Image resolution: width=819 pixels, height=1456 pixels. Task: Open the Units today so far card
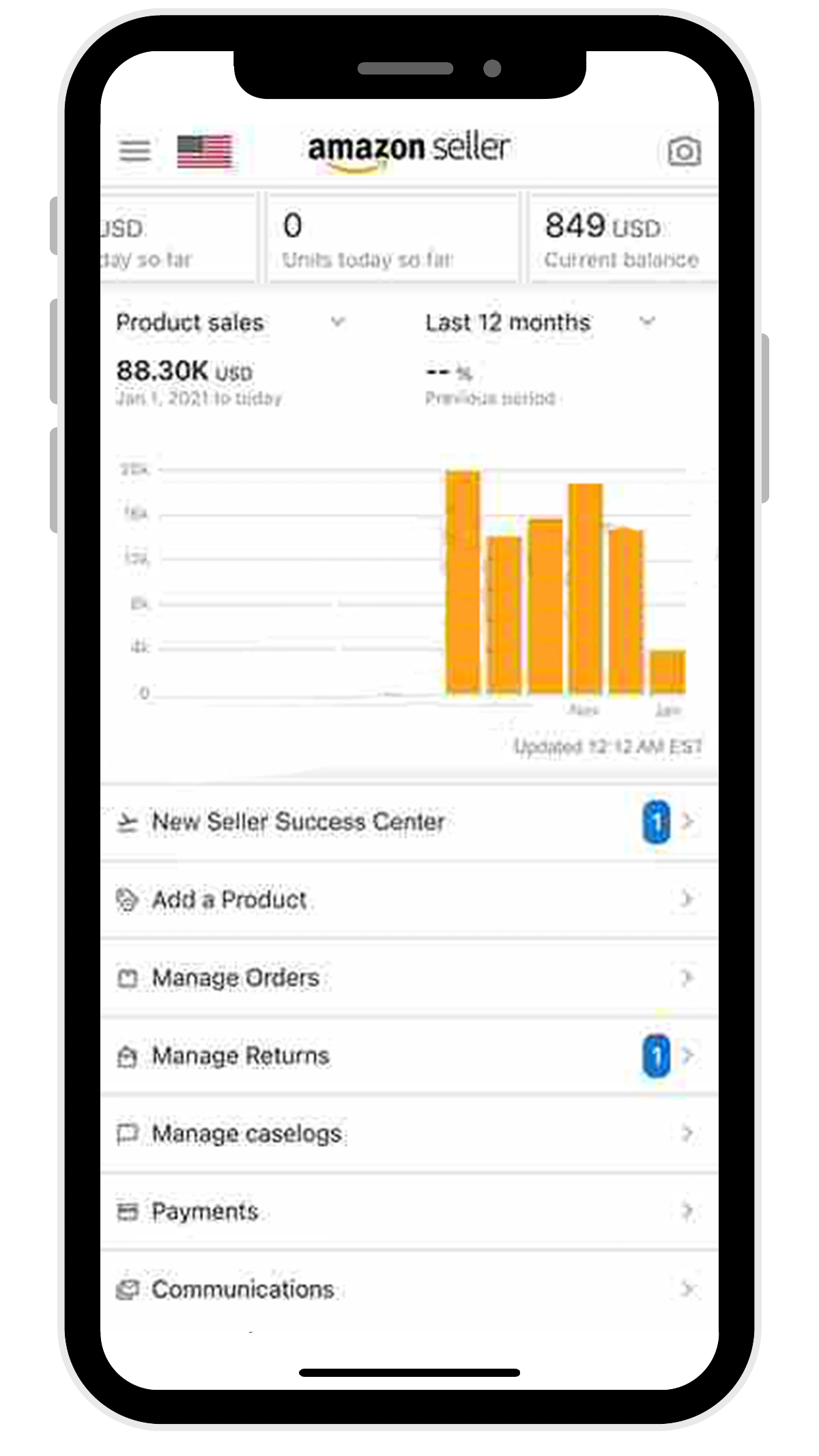(392, 239)
